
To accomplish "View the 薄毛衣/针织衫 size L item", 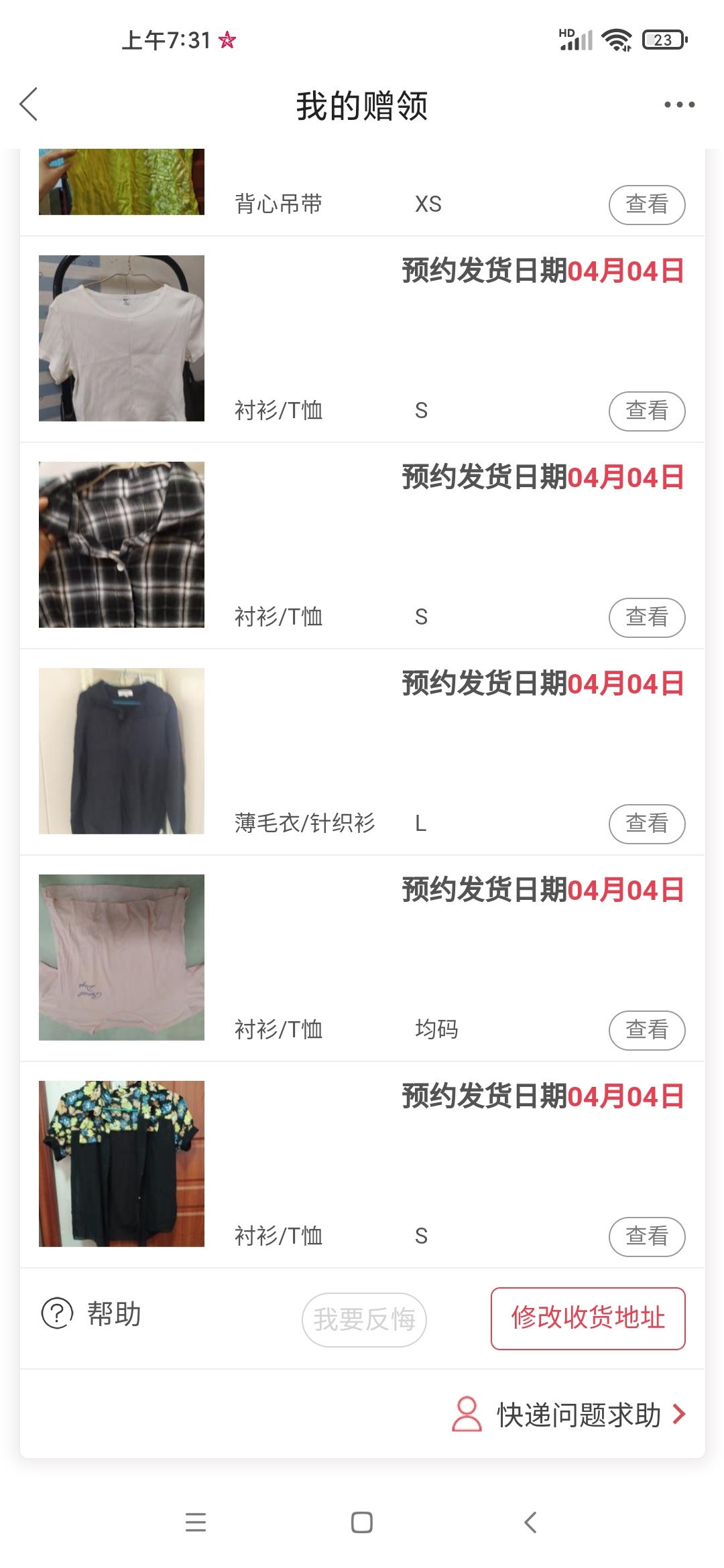I will click(646, 824).
